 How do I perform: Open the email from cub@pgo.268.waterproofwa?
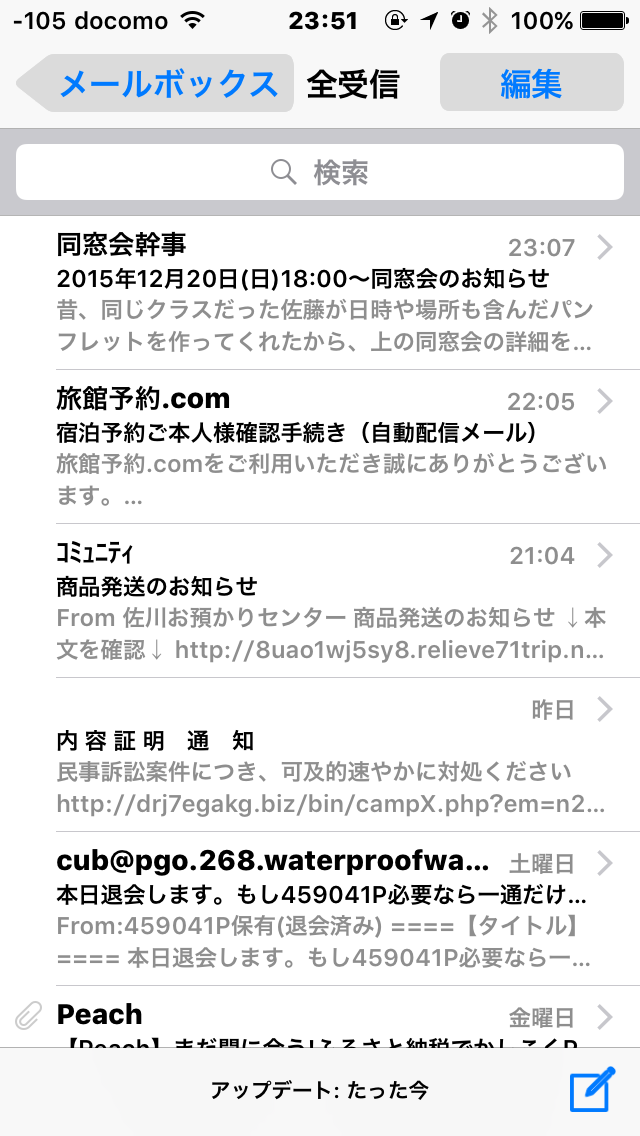pyautogui.click(x=320, y=909)
